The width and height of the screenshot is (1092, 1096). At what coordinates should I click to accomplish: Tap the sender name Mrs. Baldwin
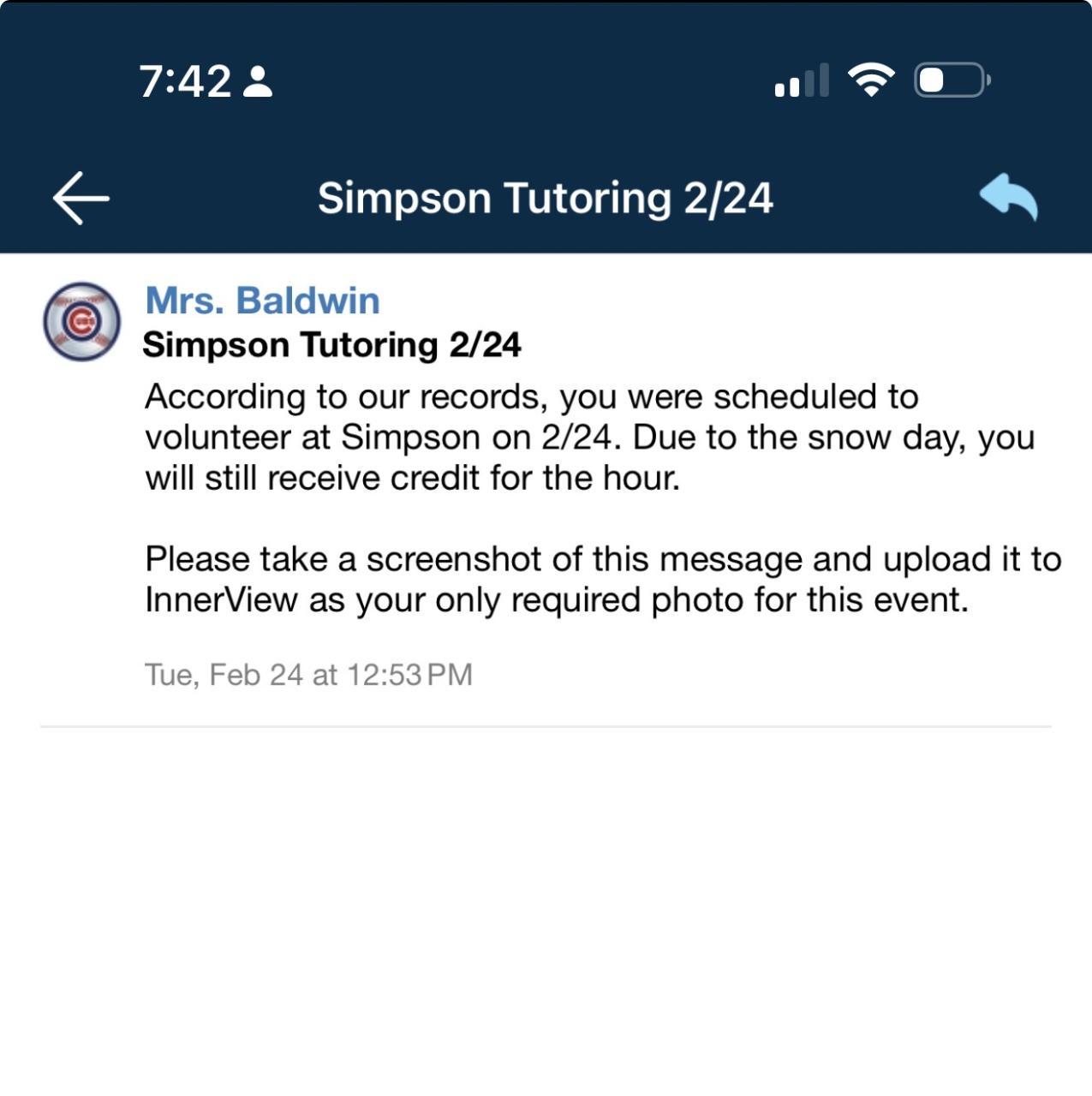click(262, 301)
